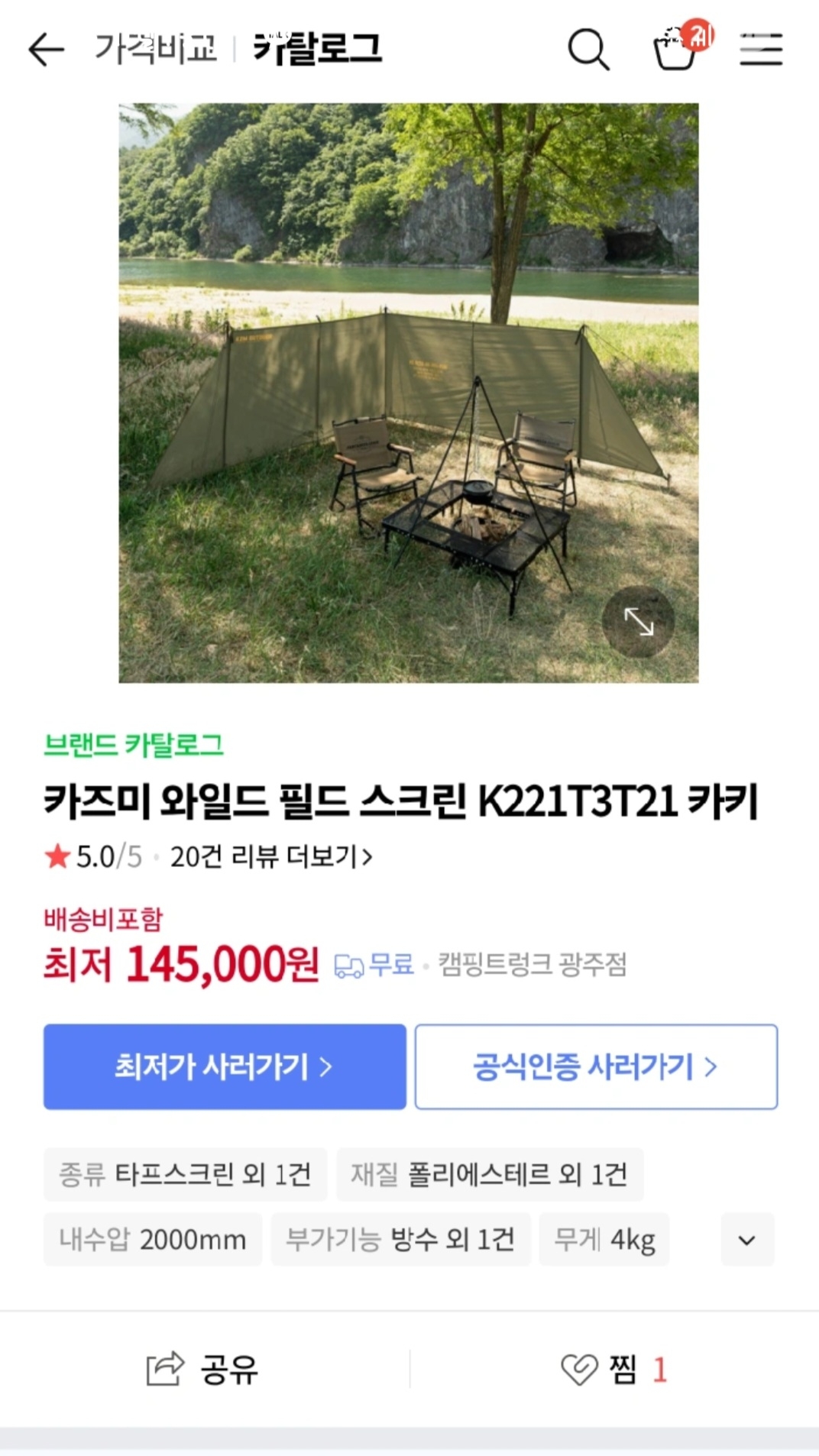Click 최저가 사러가기 button
Image resolution: width=819 pixels, height=1456 pixels.
click(225, 1069)
